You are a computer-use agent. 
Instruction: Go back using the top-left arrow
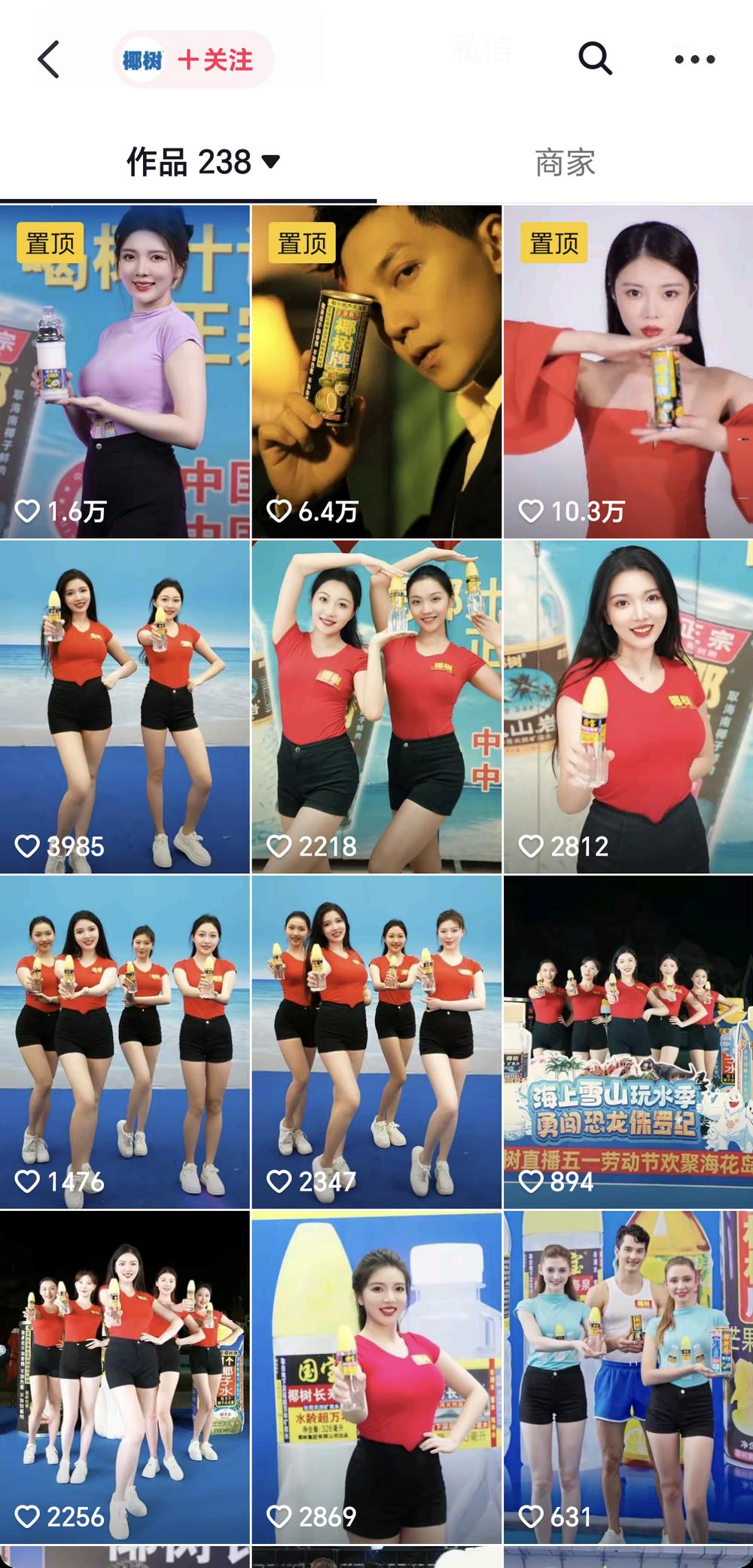[x=49, y=60]
